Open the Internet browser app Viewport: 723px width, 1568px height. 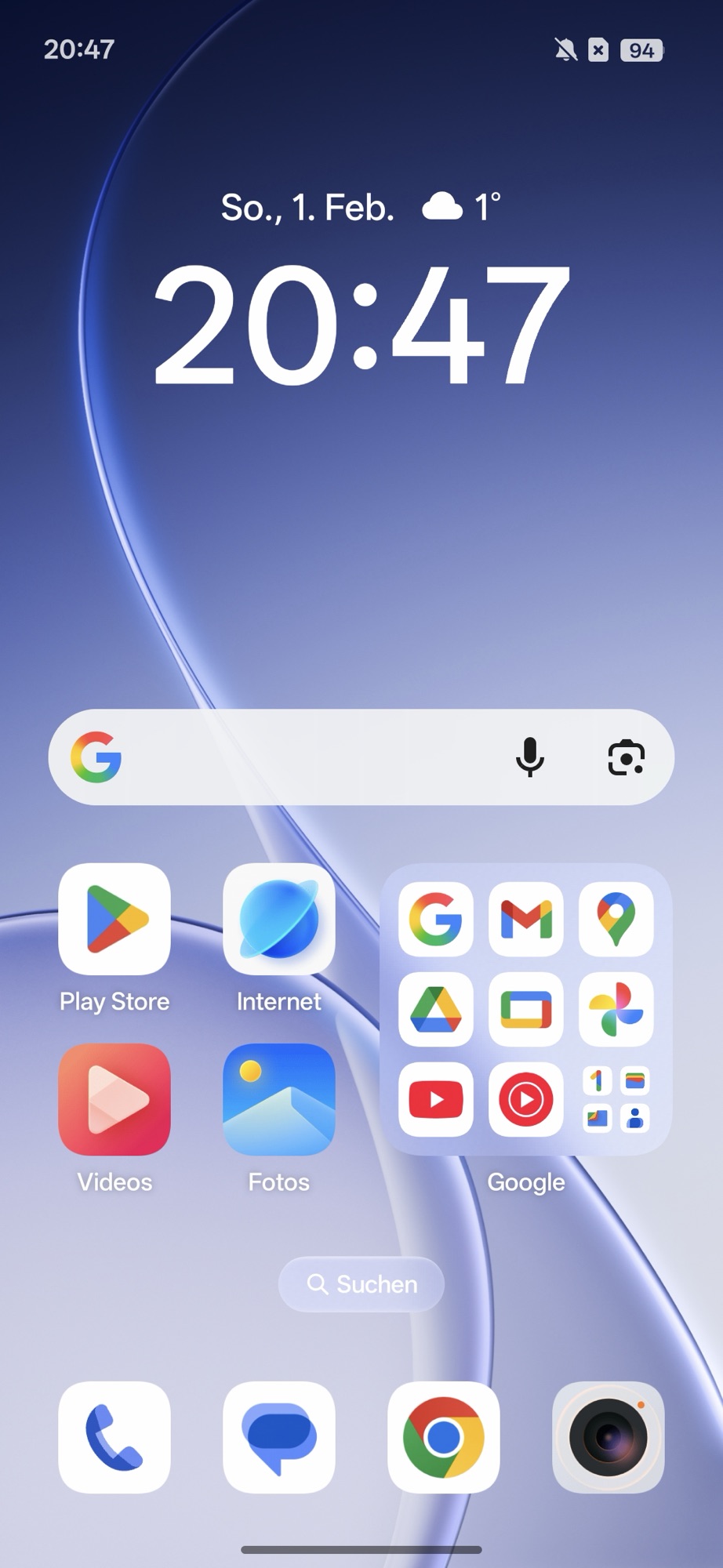[279, 919]
